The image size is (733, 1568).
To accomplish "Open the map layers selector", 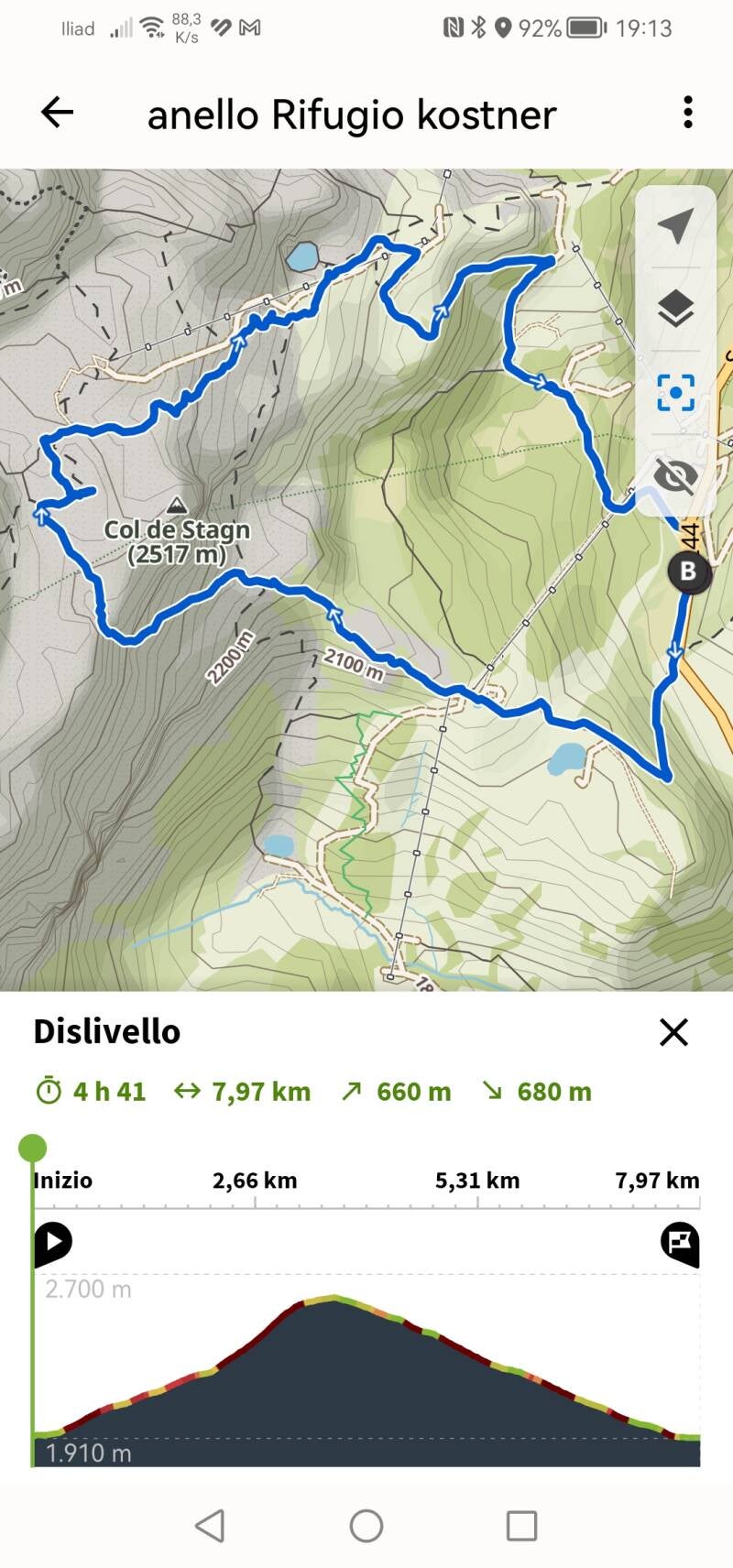I will [x=675, y=309].
